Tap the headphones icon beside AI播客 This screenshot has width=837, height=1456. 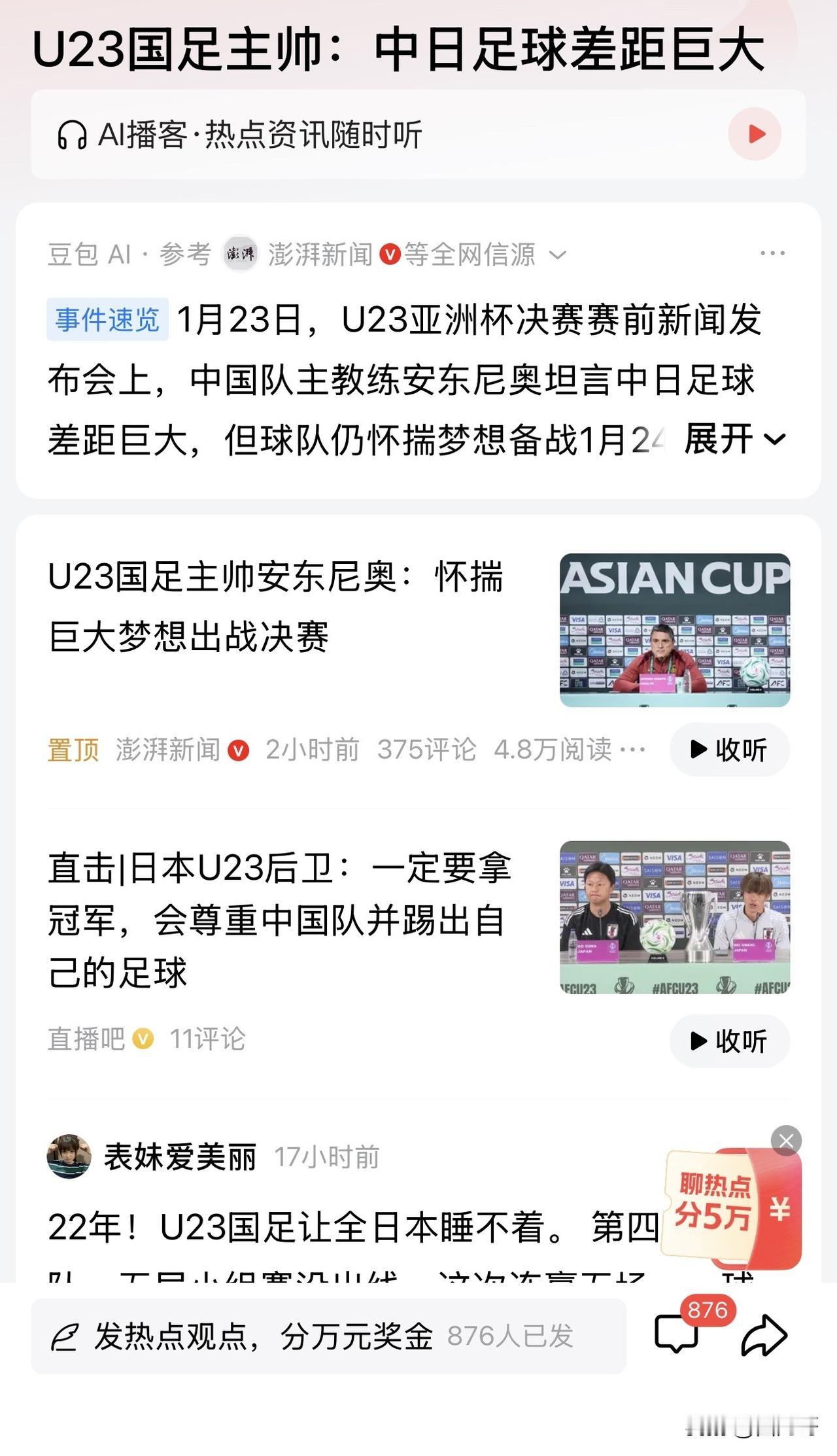click(73, 133)
